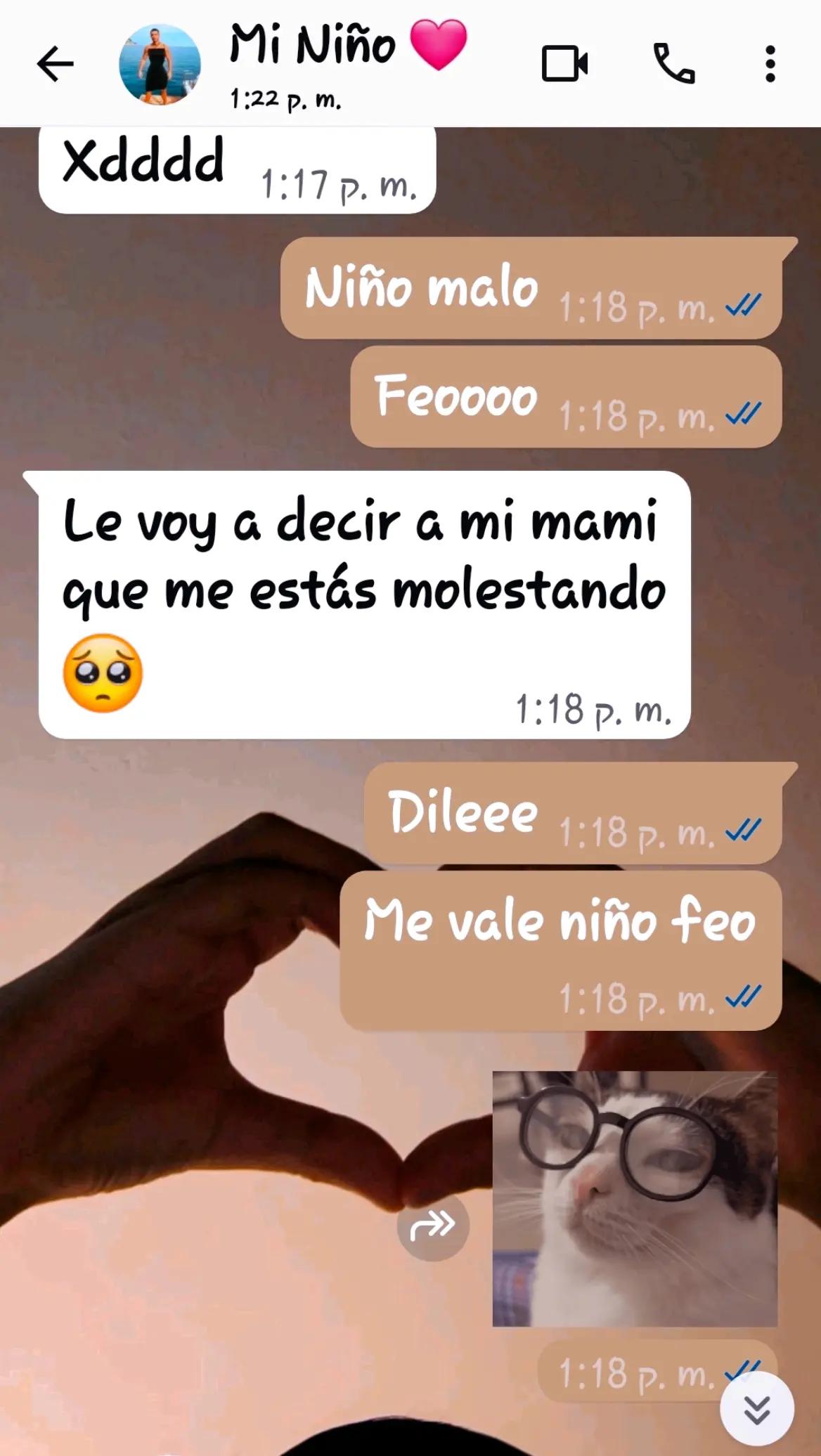Image resolution: width=821 pixels, height=1456 pixels.
Task: Open the cat with glasses sticker
Action: click(x=635, y=1199)
